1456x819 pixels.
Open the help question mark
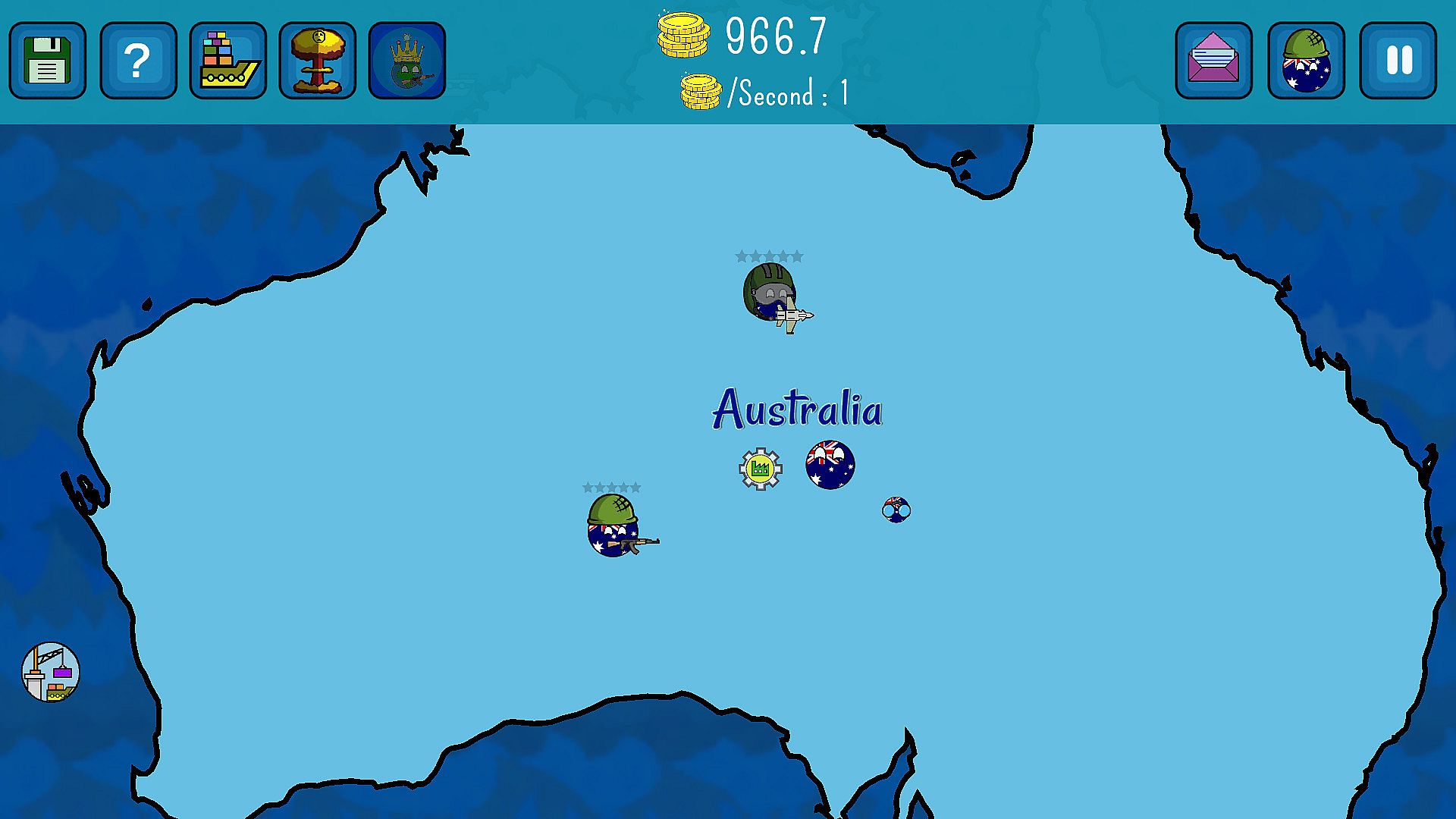138,61
